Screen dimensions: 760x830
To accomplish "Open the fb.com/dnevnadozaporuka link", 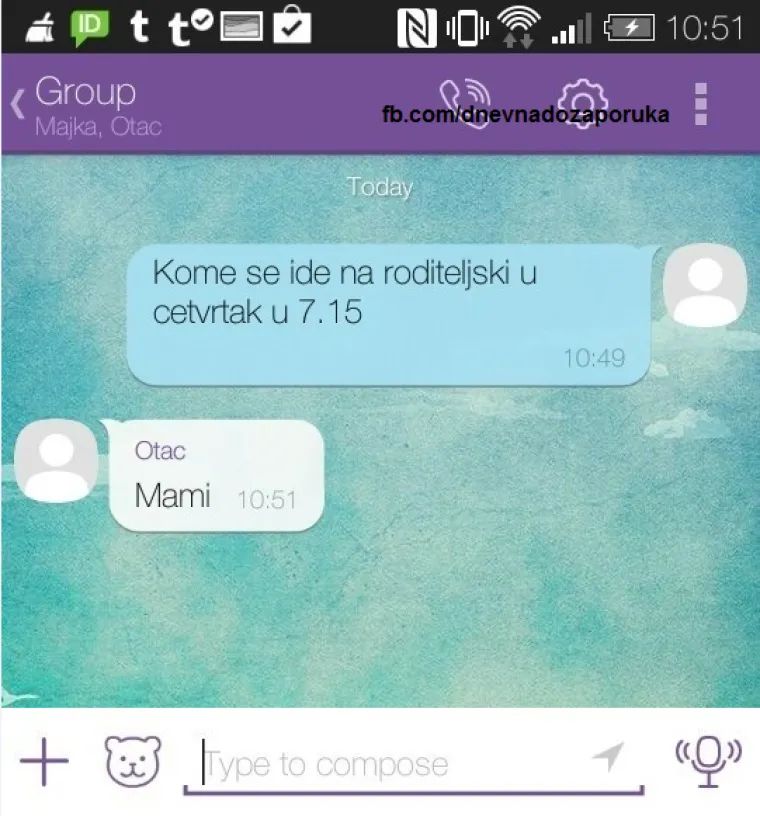I will click(x=524, y=114).
